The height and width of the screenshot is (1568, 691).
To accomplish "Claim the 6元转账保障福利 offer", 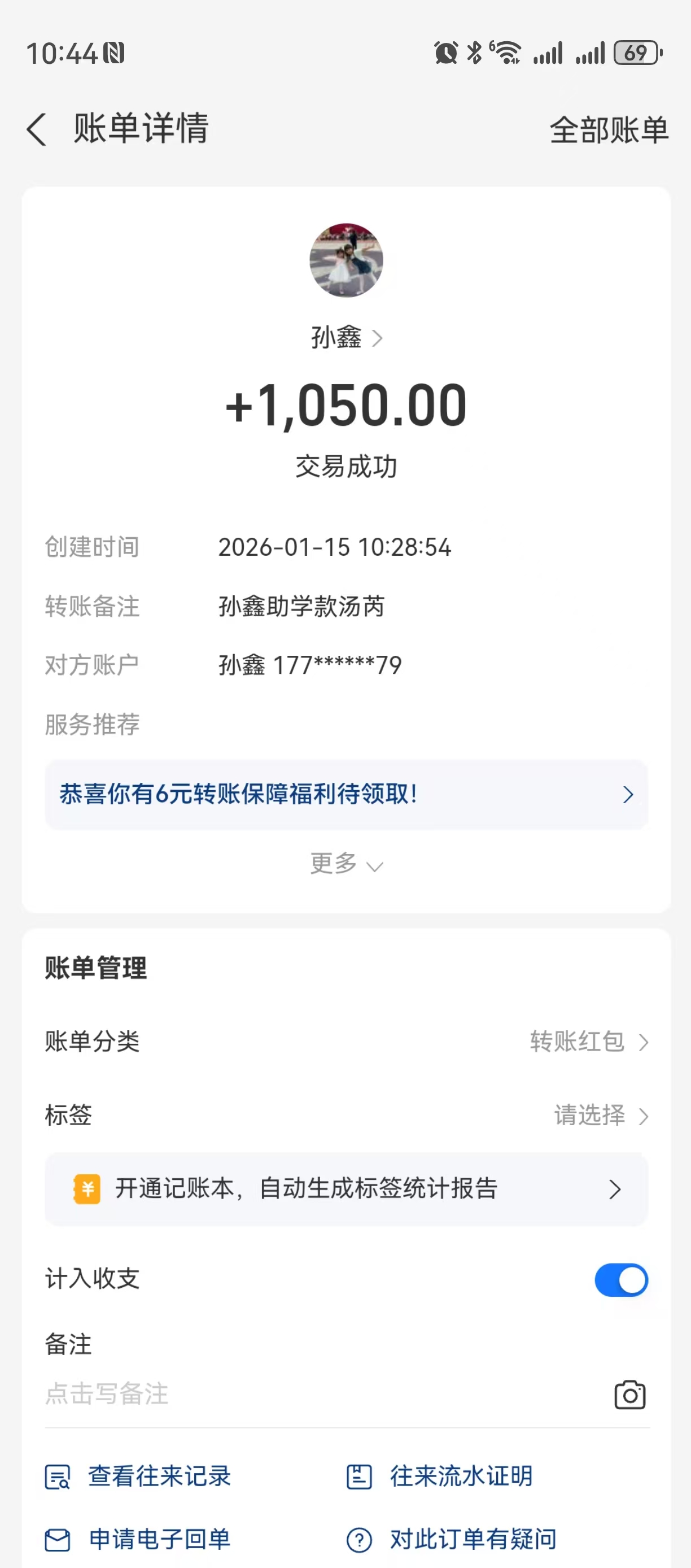I will click(x=346, y=794).
